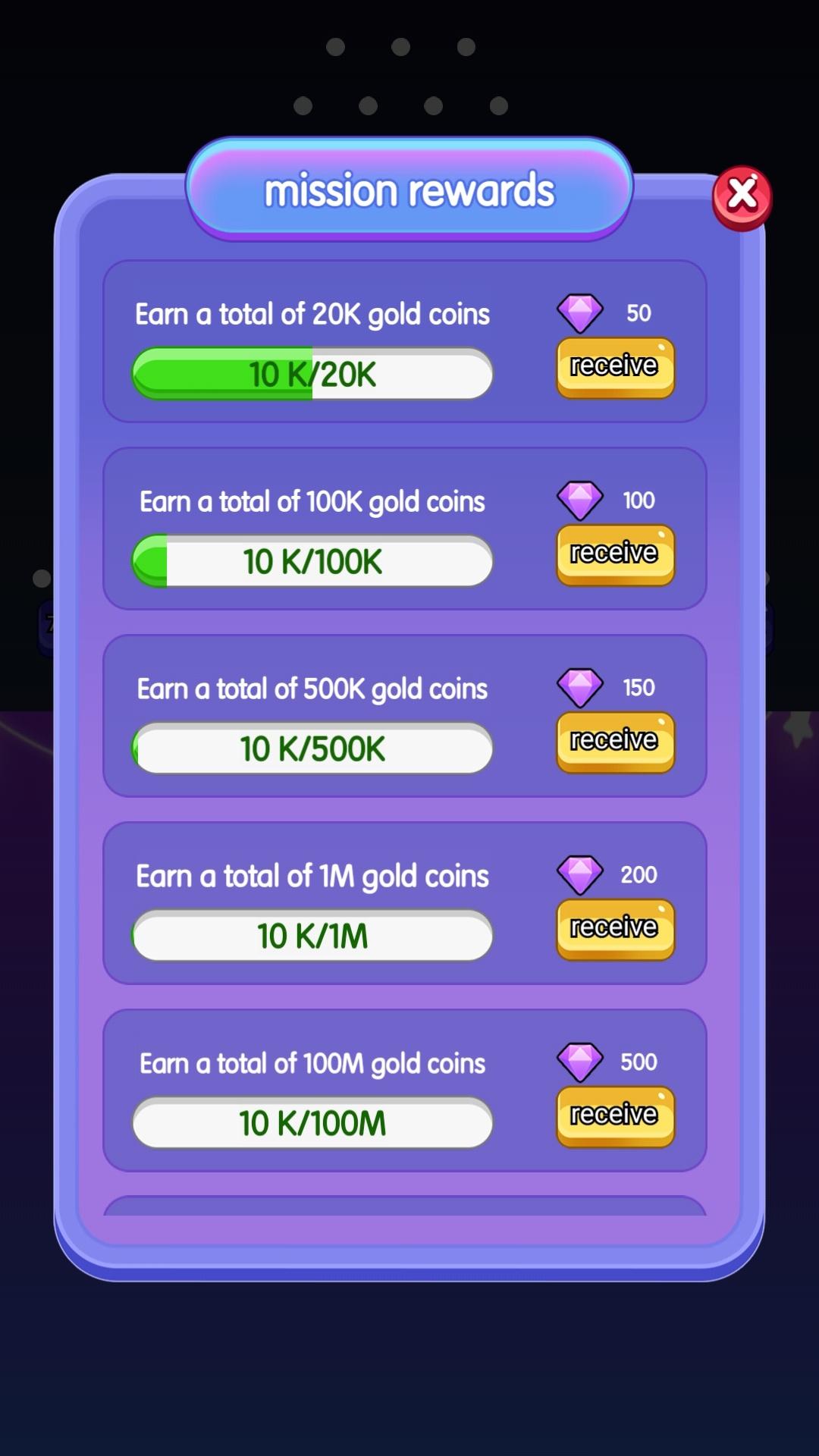The width and height of the screenshot is (819, 1456).
Task: Click the 50 gem reward amount
Action: pos(638,312)
